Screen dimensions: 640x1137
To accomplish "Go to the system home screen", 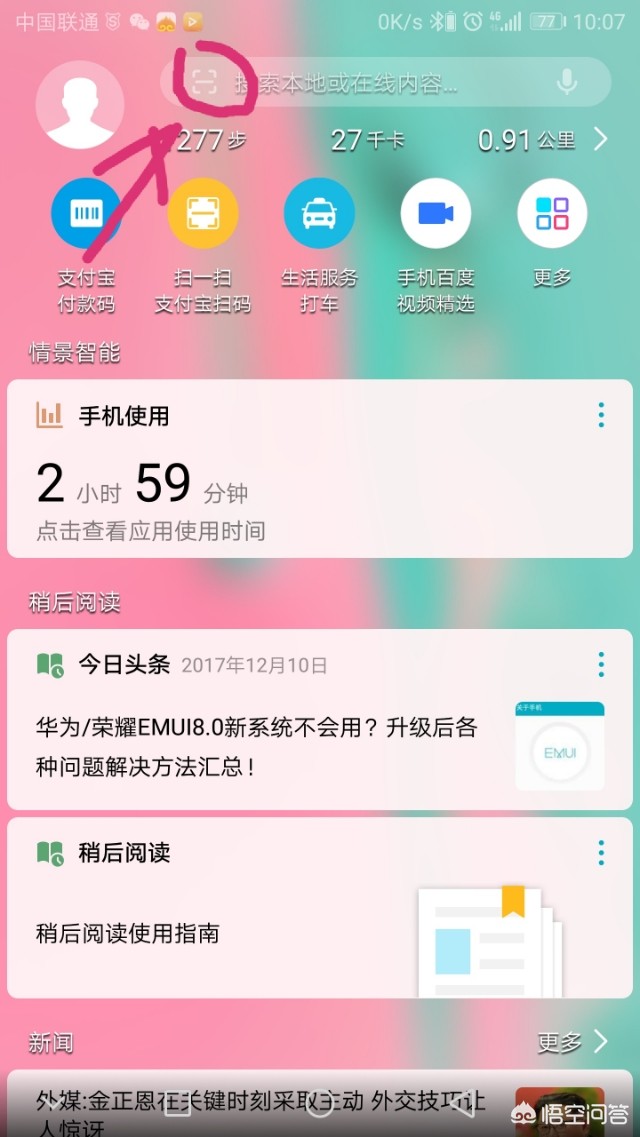I will click(320, 1104).
